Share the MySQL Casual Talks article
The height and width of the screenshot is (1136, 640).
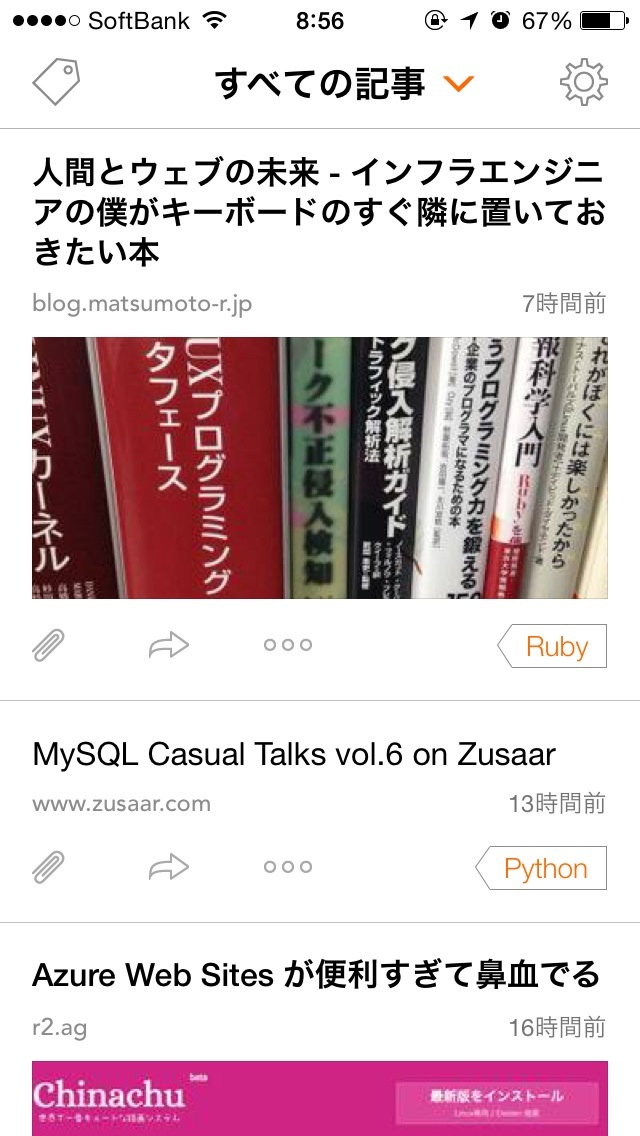(x=168, y=866)
